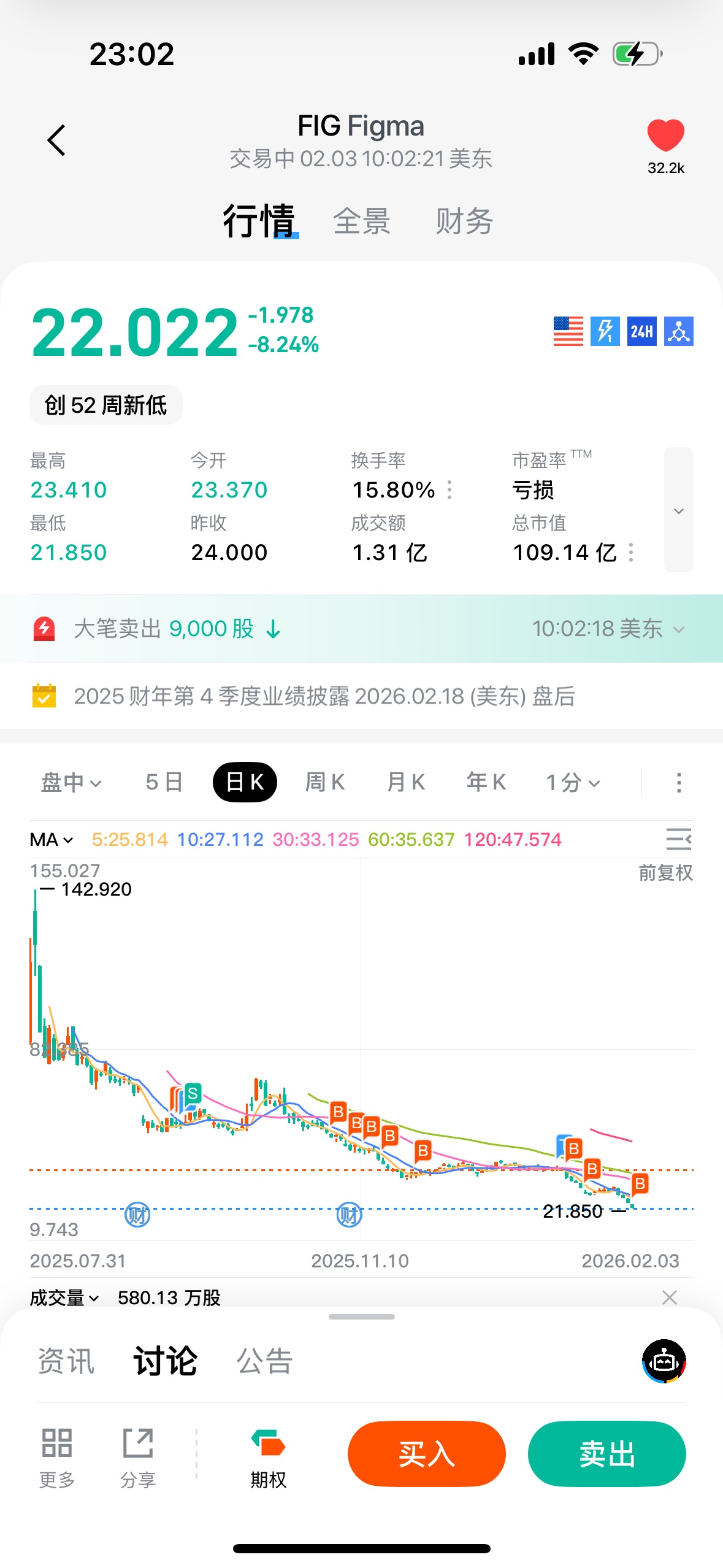Switch chart to 月K
Viewport: 723px width, 1568px height.
406,783
